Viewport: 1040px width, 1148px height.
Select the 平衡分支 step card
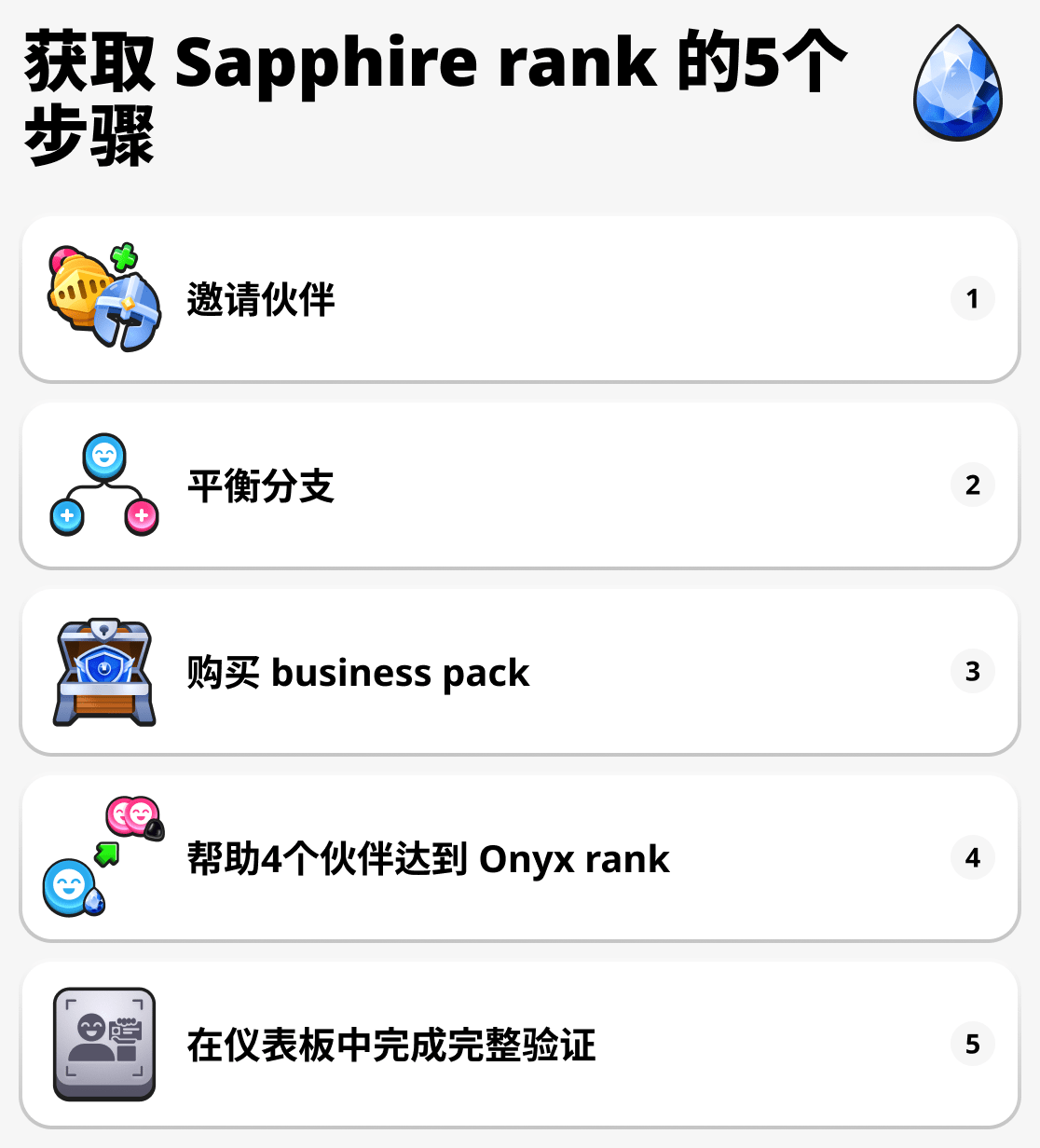[519, 485]
